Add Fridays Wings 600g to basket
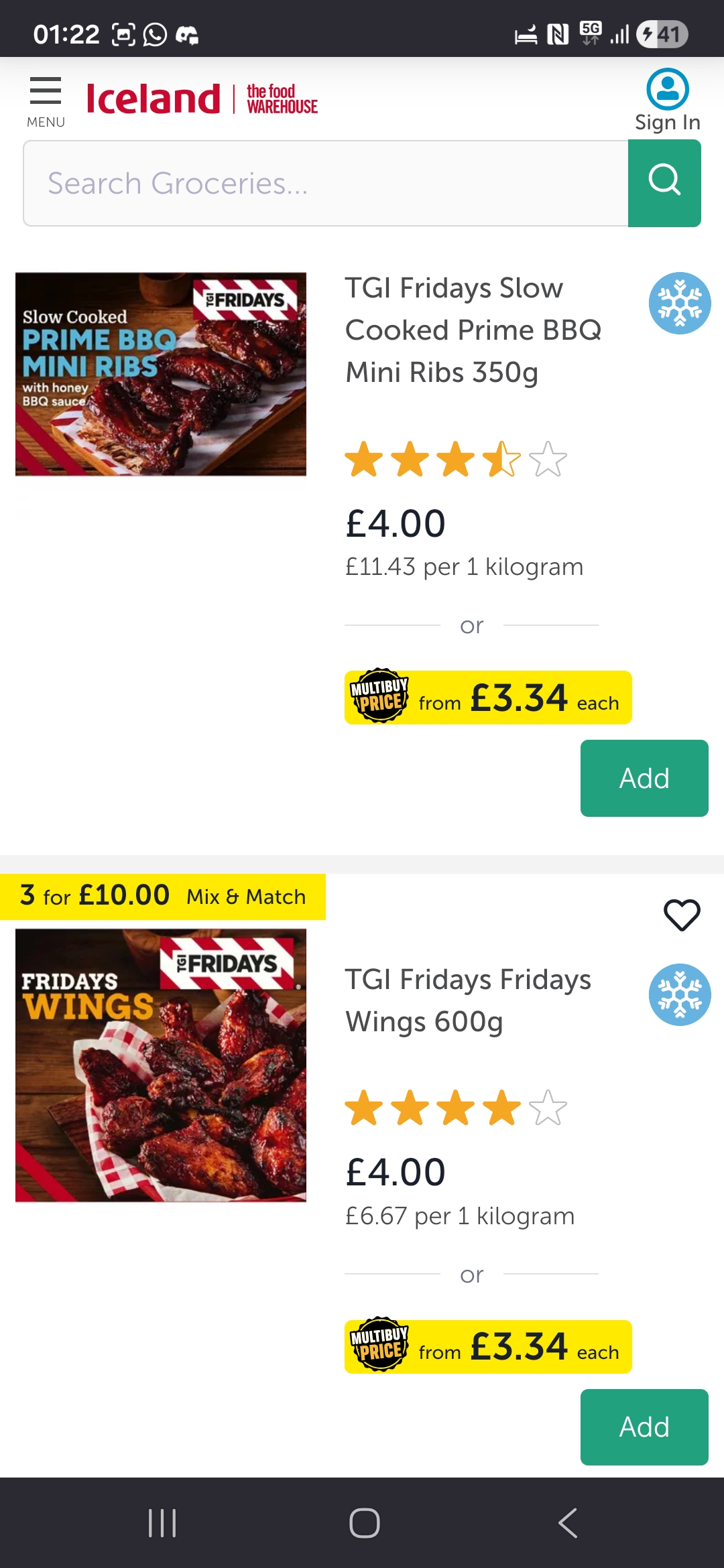This screenshot has width=724, height=1568. point(644,1427)
